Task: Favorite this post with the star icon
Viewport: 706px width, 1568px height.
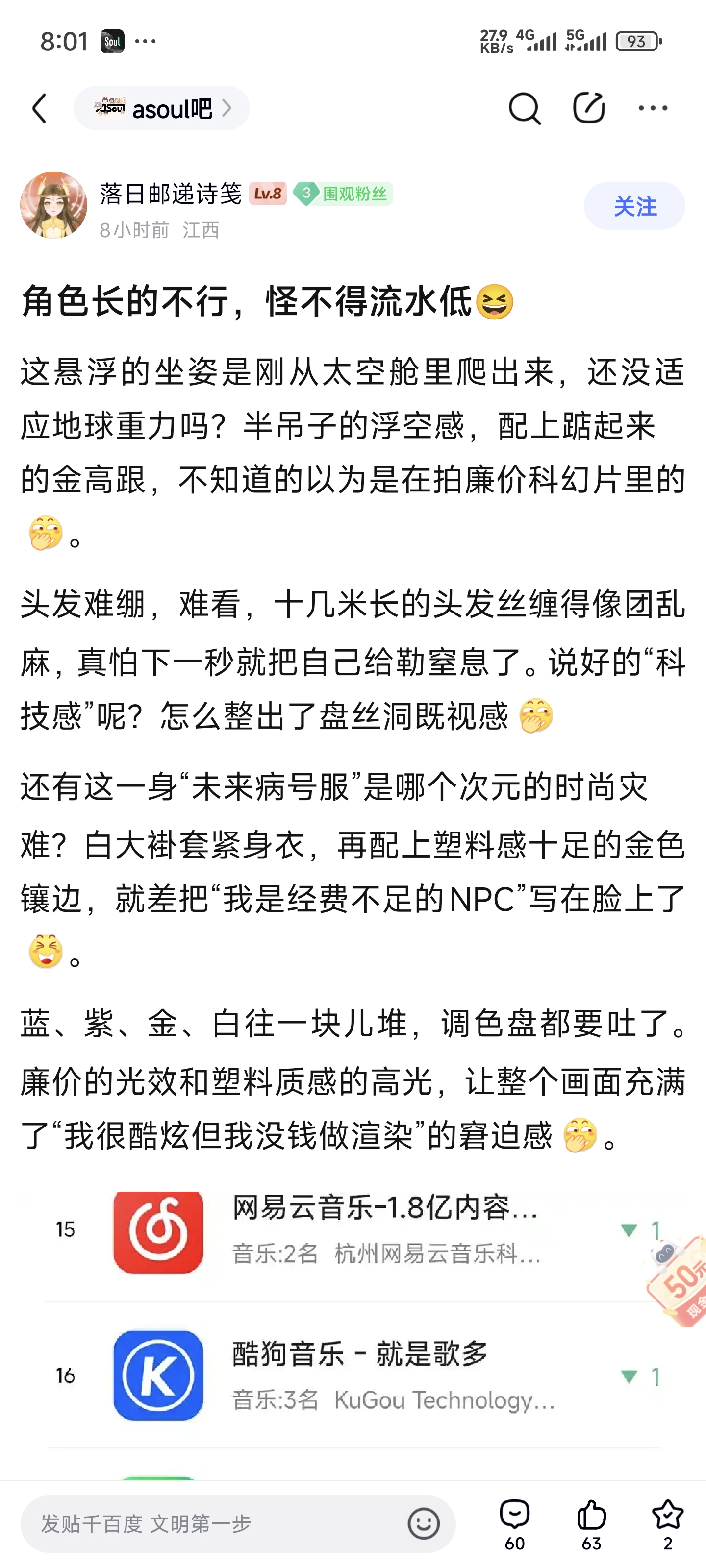Action: [x=668, y=1523]
